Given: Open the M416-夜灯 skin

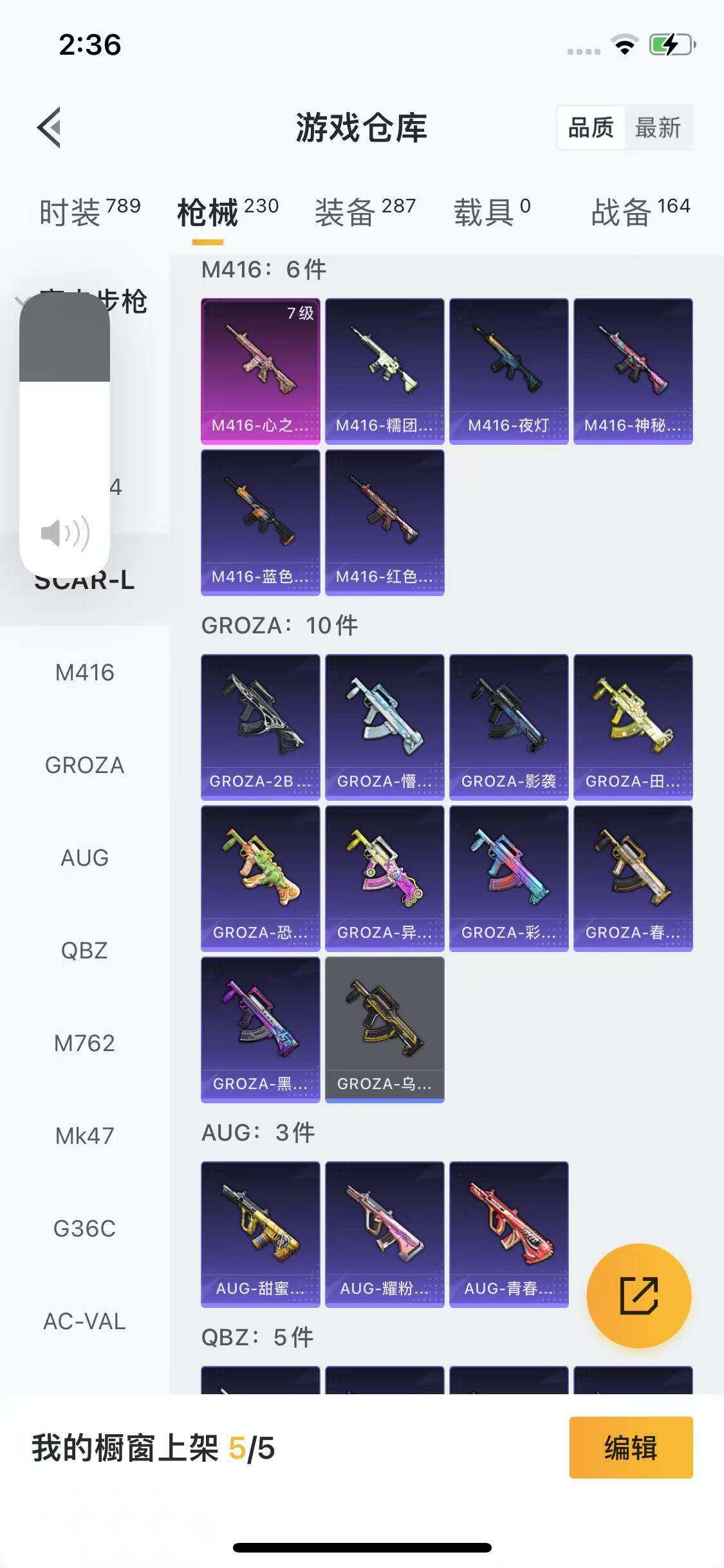Looking at the screenshot, I should 508,371.
